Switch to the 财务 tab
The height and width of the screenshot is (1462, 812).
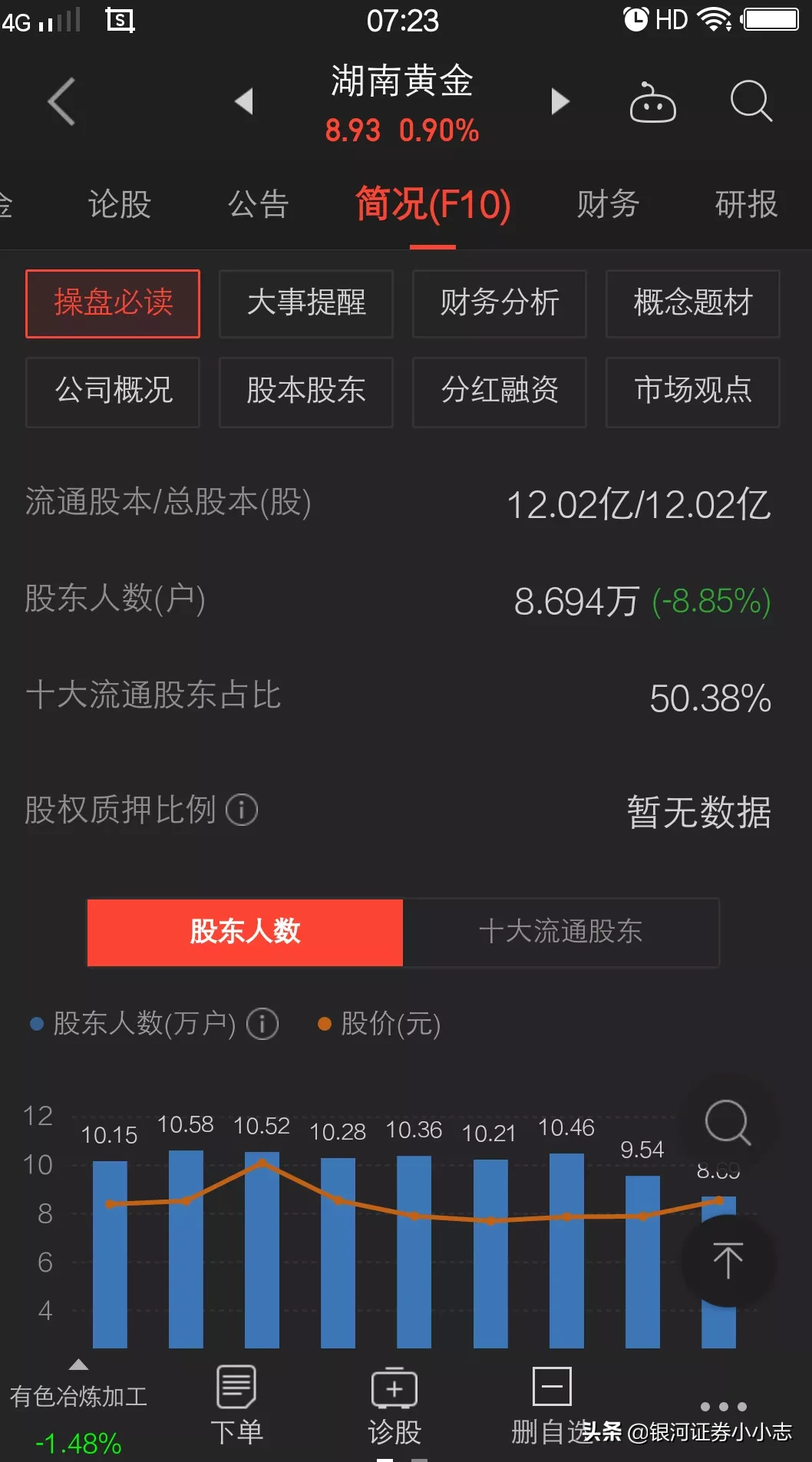(607, 204)
